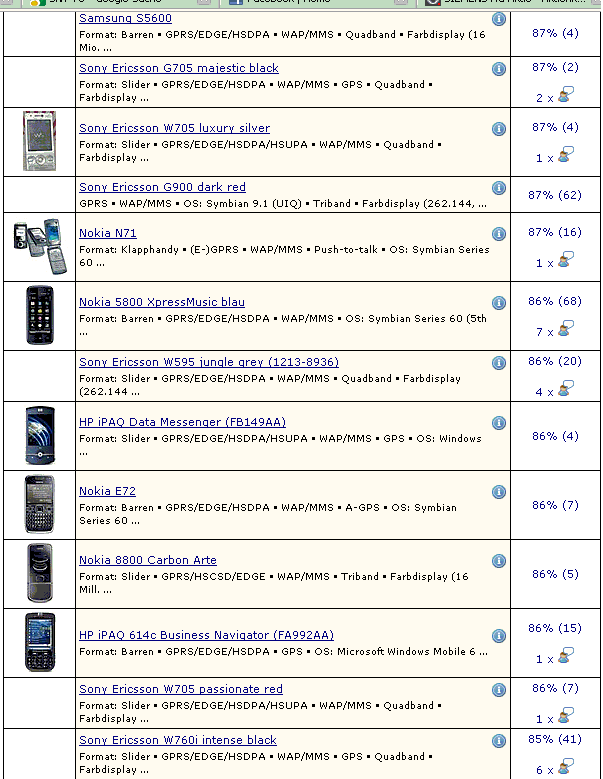Open Sony Ericsson W595 jungle grey link
The height and width of the screenshot is (779, 603).
208,362
